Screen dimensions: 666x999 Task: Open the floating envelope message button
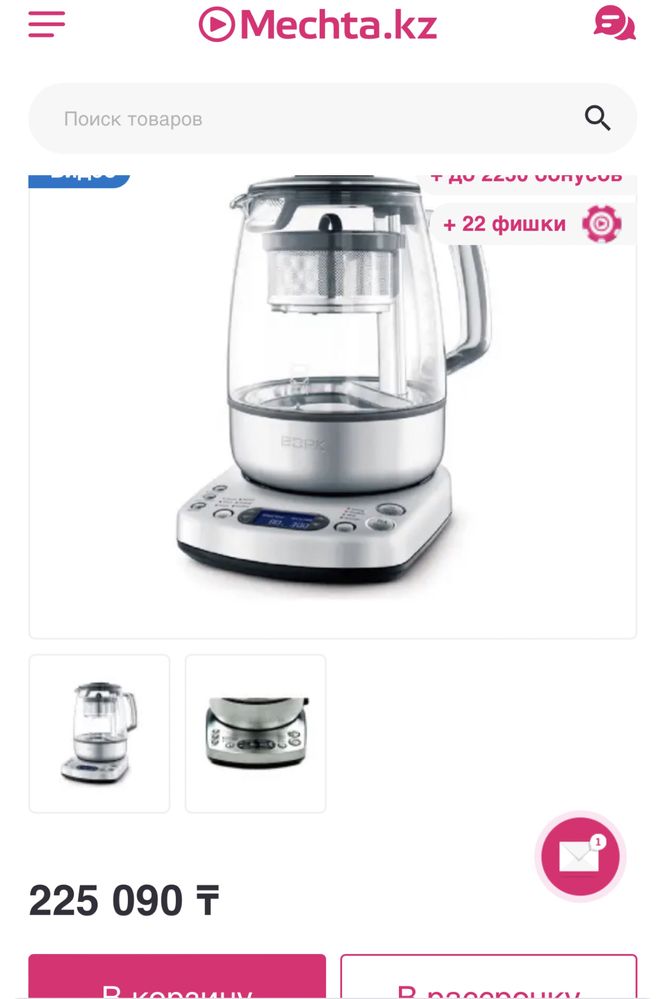click(581, 856)
